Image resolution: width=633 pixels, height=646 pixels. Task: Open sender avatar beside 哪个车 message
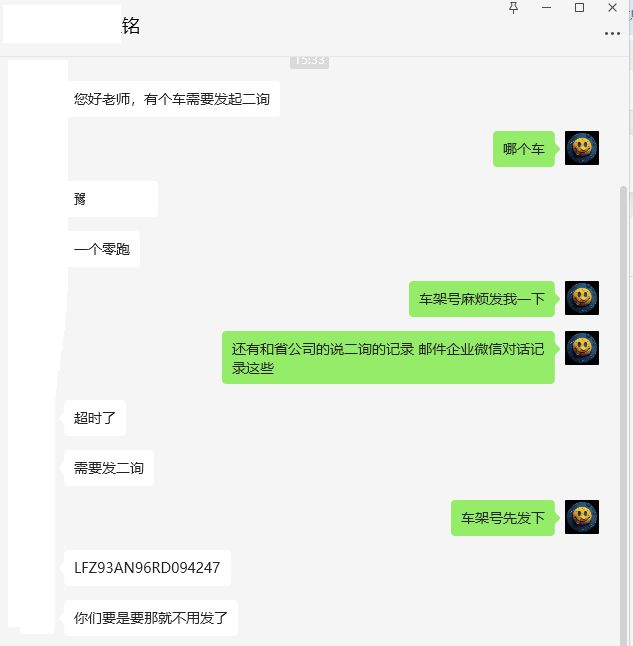coord(582,148)
